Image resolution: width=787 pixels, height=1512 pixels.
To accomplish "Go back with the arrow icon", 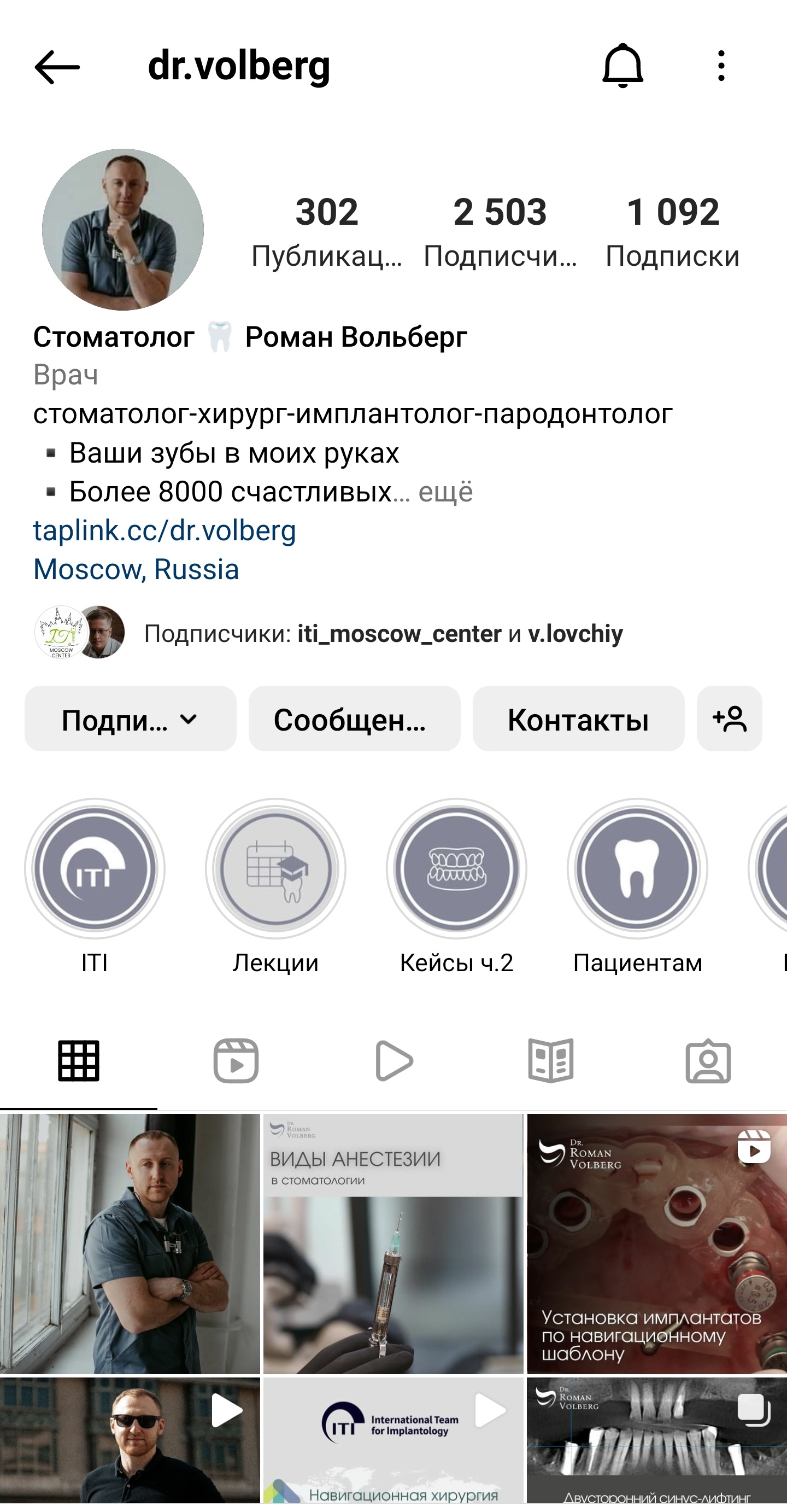I will pos(57,67).
